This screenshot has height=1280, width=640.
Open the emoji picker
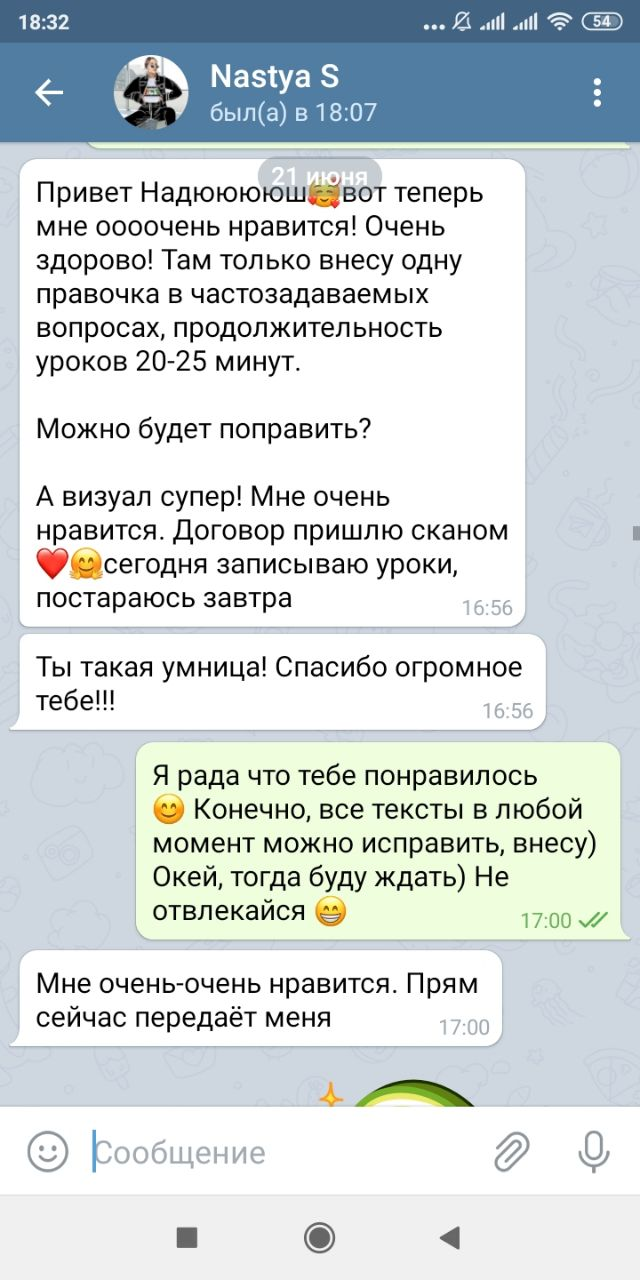pos(47,1152)
